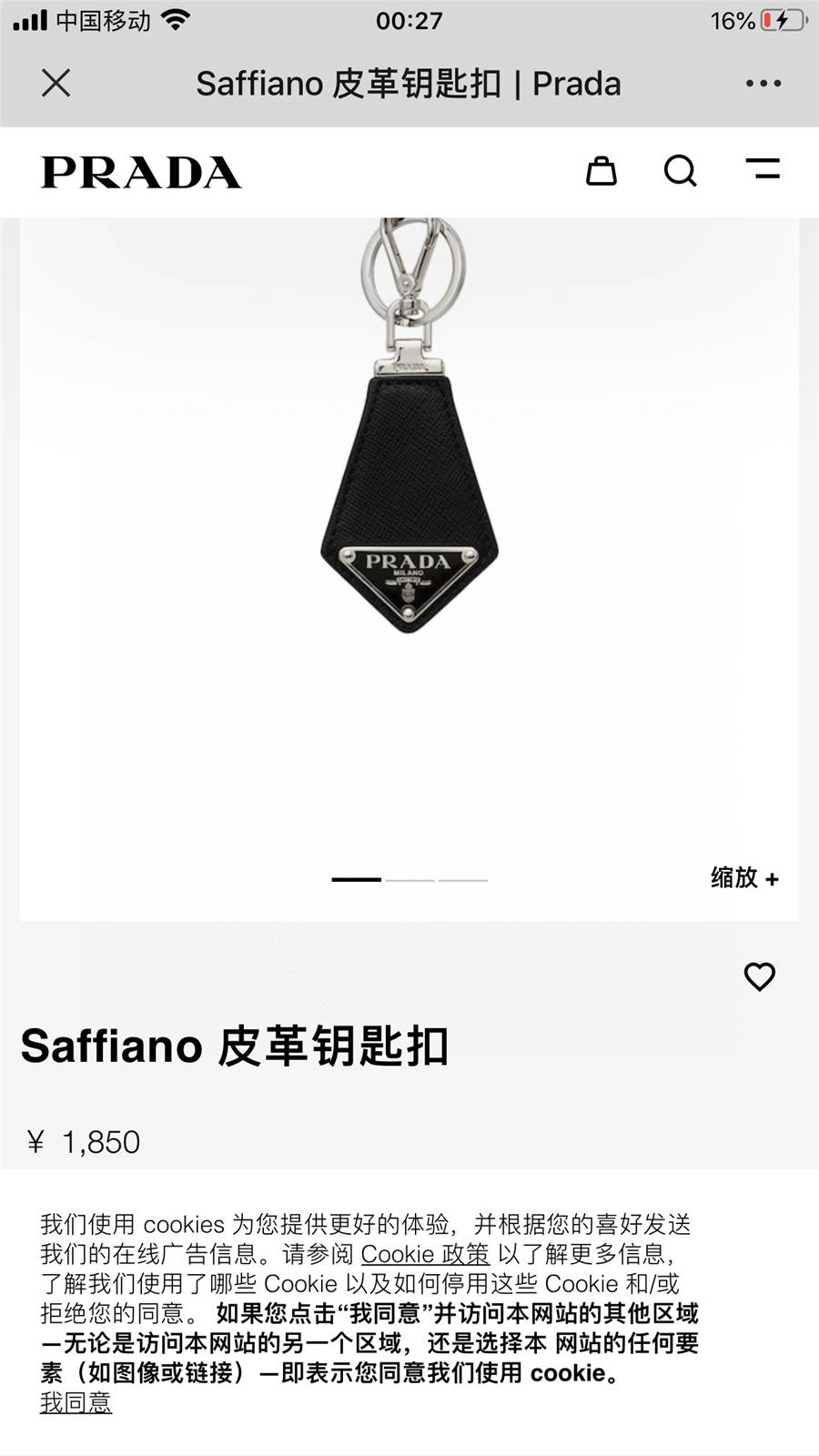This screenshot has width=819, height=1456.
Task: Accept cookies via 我同意
Action: pos(76,1402)
